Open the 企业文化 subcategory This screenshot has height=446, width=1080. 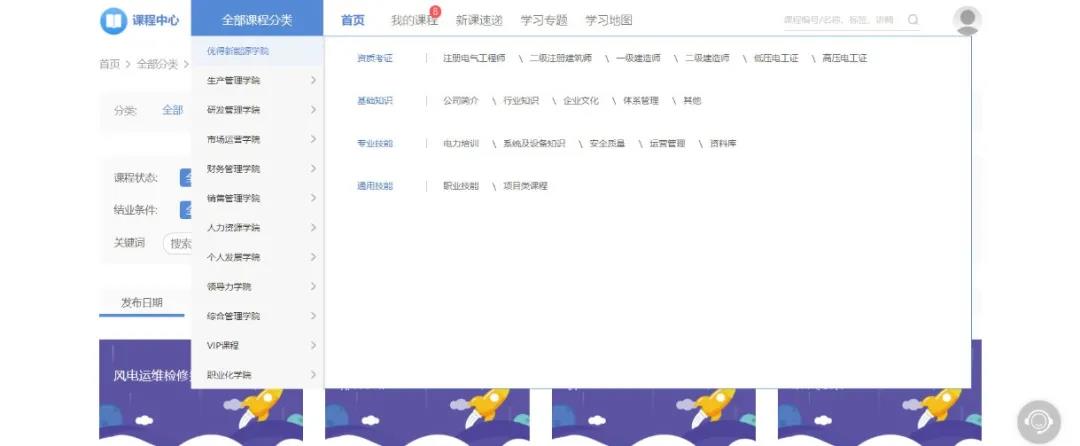point(581,101)
